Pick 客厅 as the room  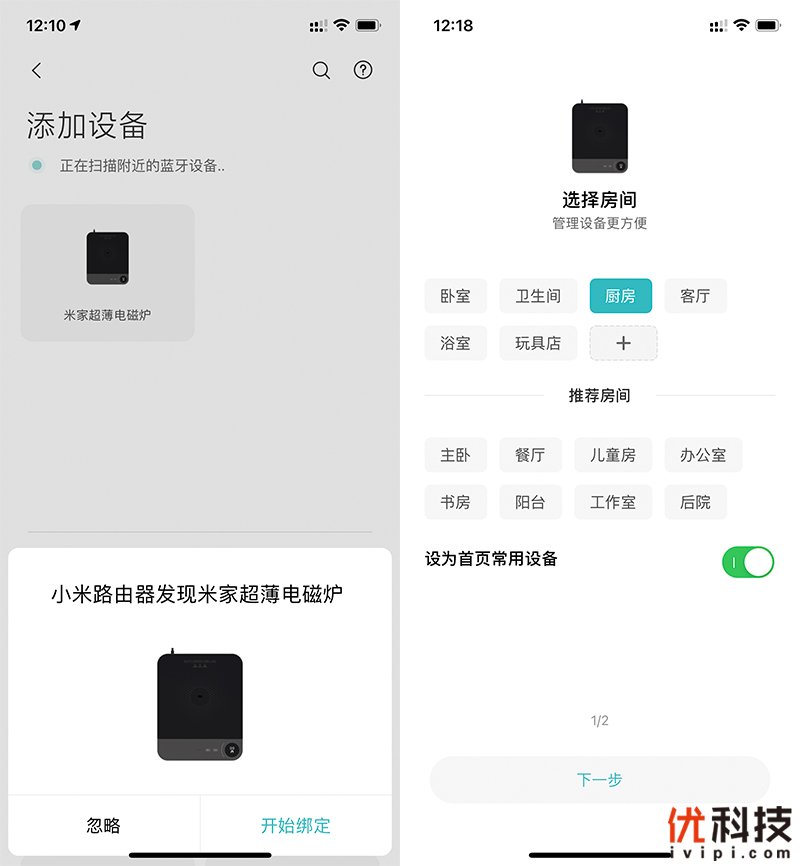(695, 296)
